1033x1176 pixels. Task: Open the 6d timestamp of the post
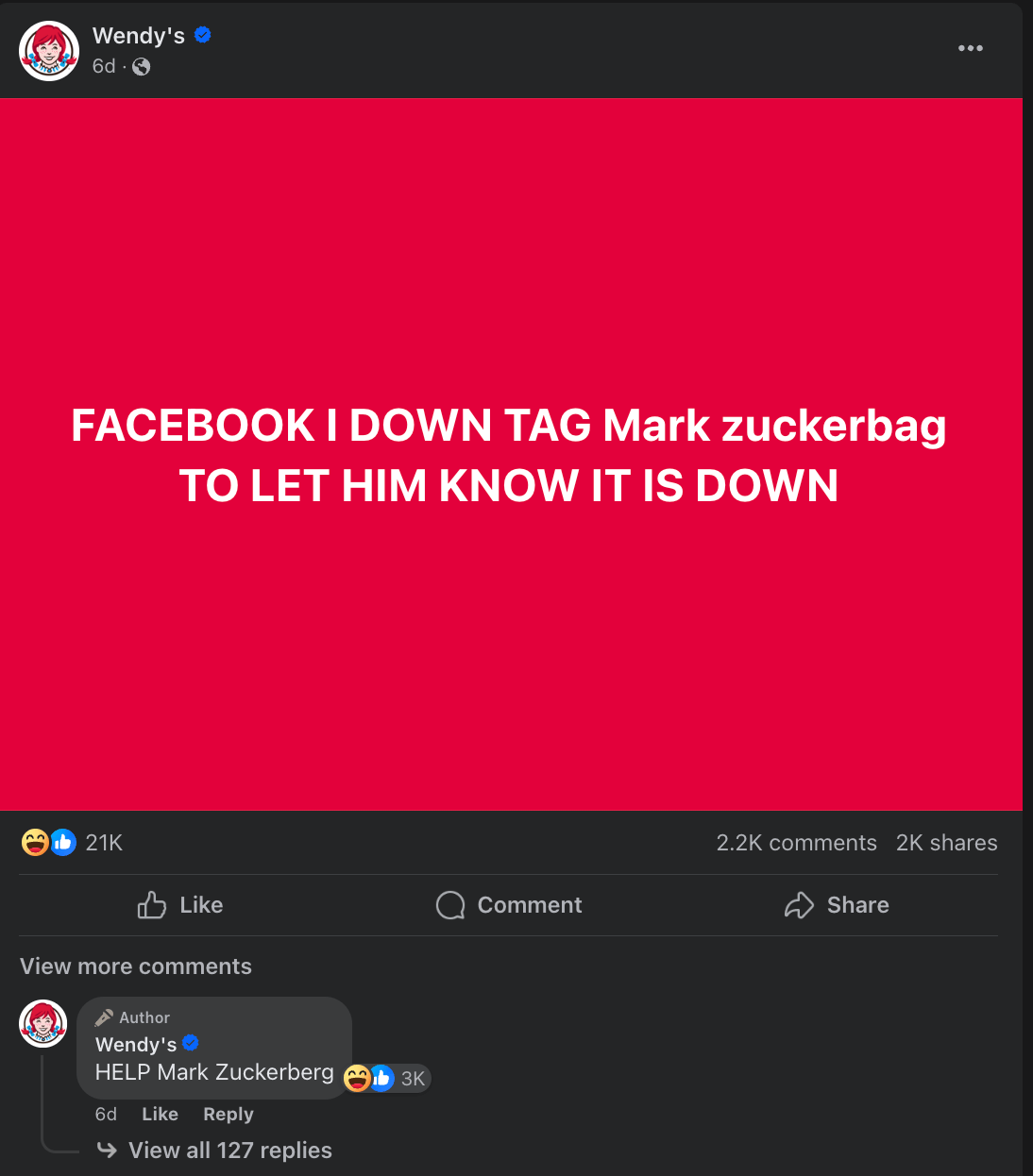[x=104, y=66]
